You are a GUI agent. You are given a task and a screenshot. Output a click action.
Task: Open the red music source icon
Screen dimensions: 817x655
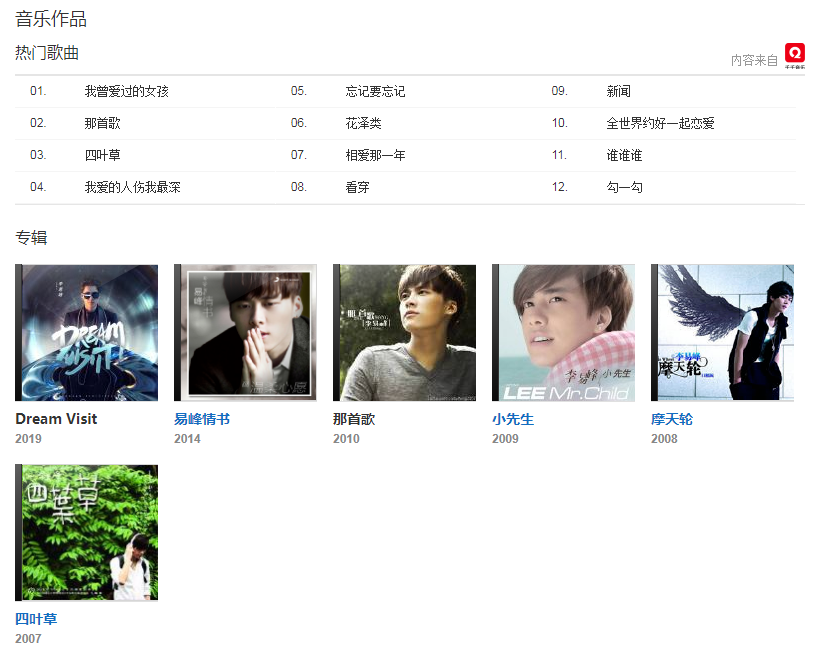coord(795,55)
